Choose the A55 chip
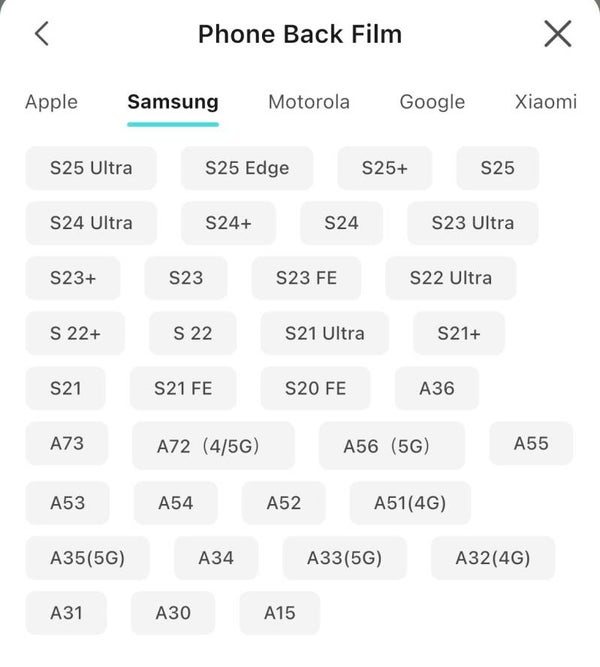This screenshot has height=667, width=600. tap(531, 443)
